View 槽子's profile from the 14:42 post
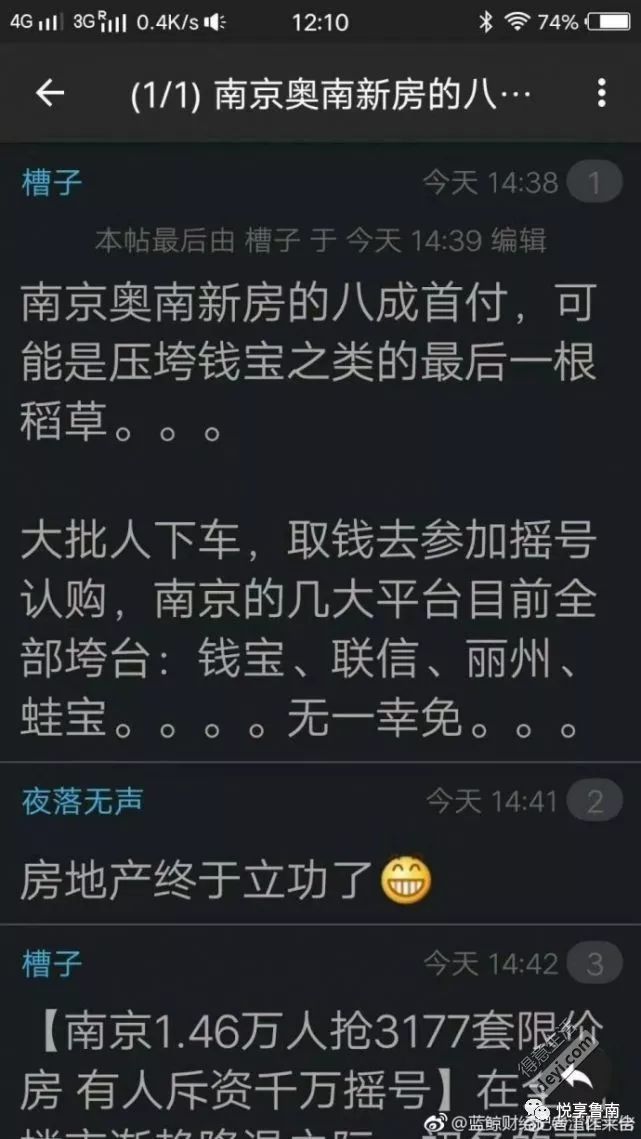This screenshot has width=641, height=1139. click(x=52, y=963)
